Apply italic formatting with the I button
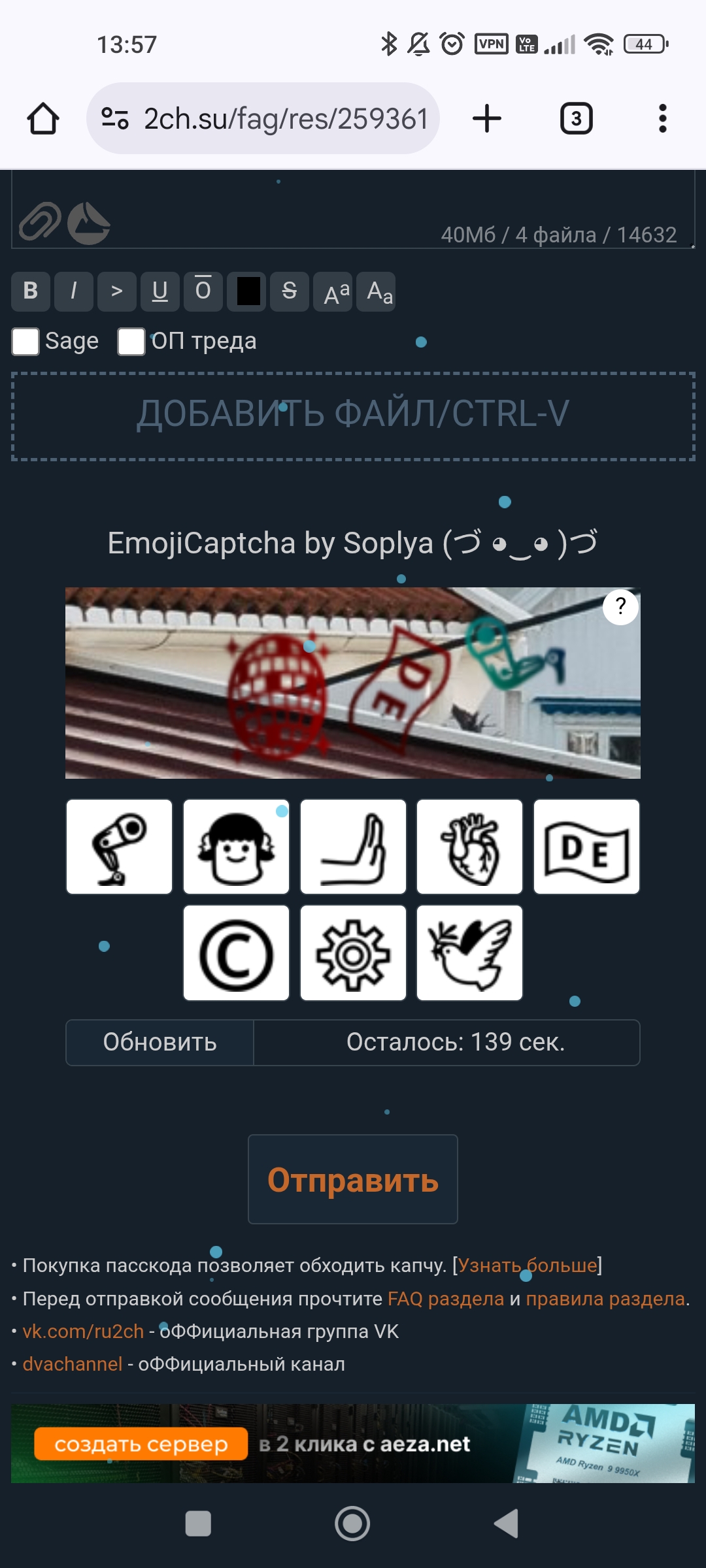The height and width of the screenshot is (1568, 706). [74, 291]
